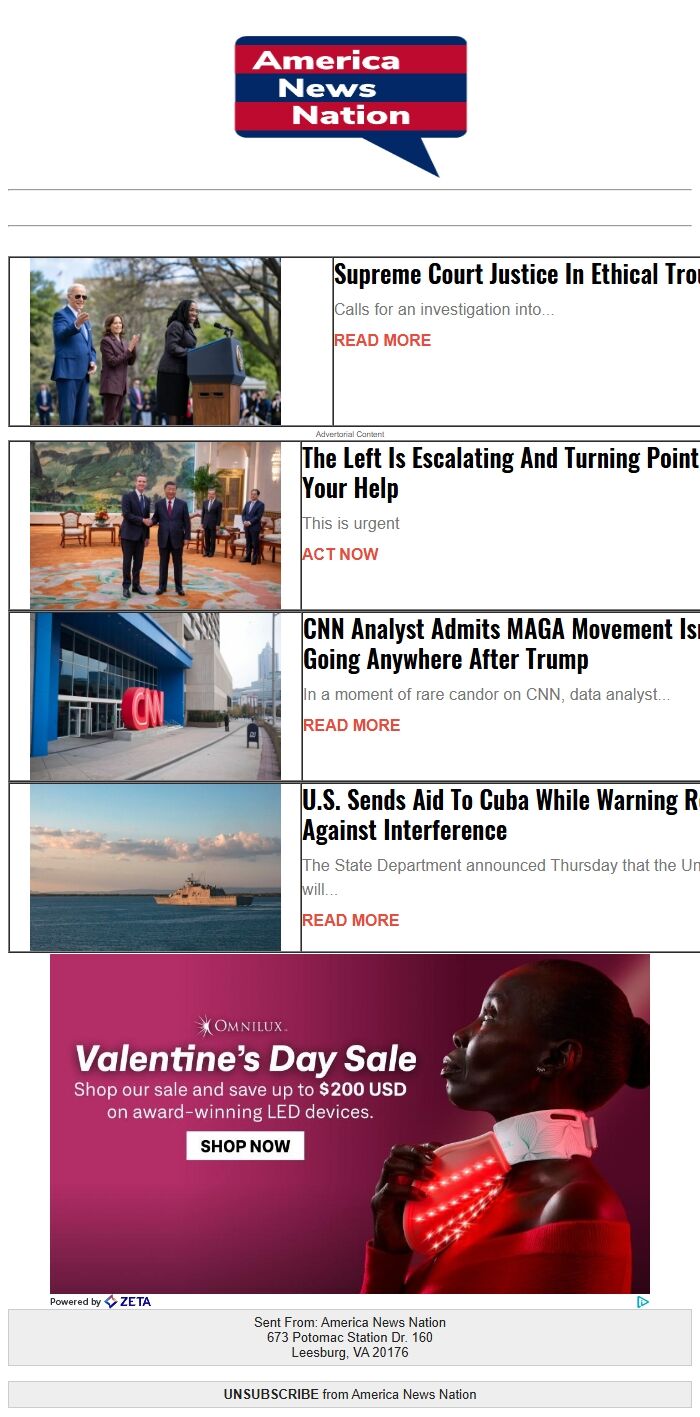Tap READ MORE under Supreme Court Justice headline

[x=382, y=340]
